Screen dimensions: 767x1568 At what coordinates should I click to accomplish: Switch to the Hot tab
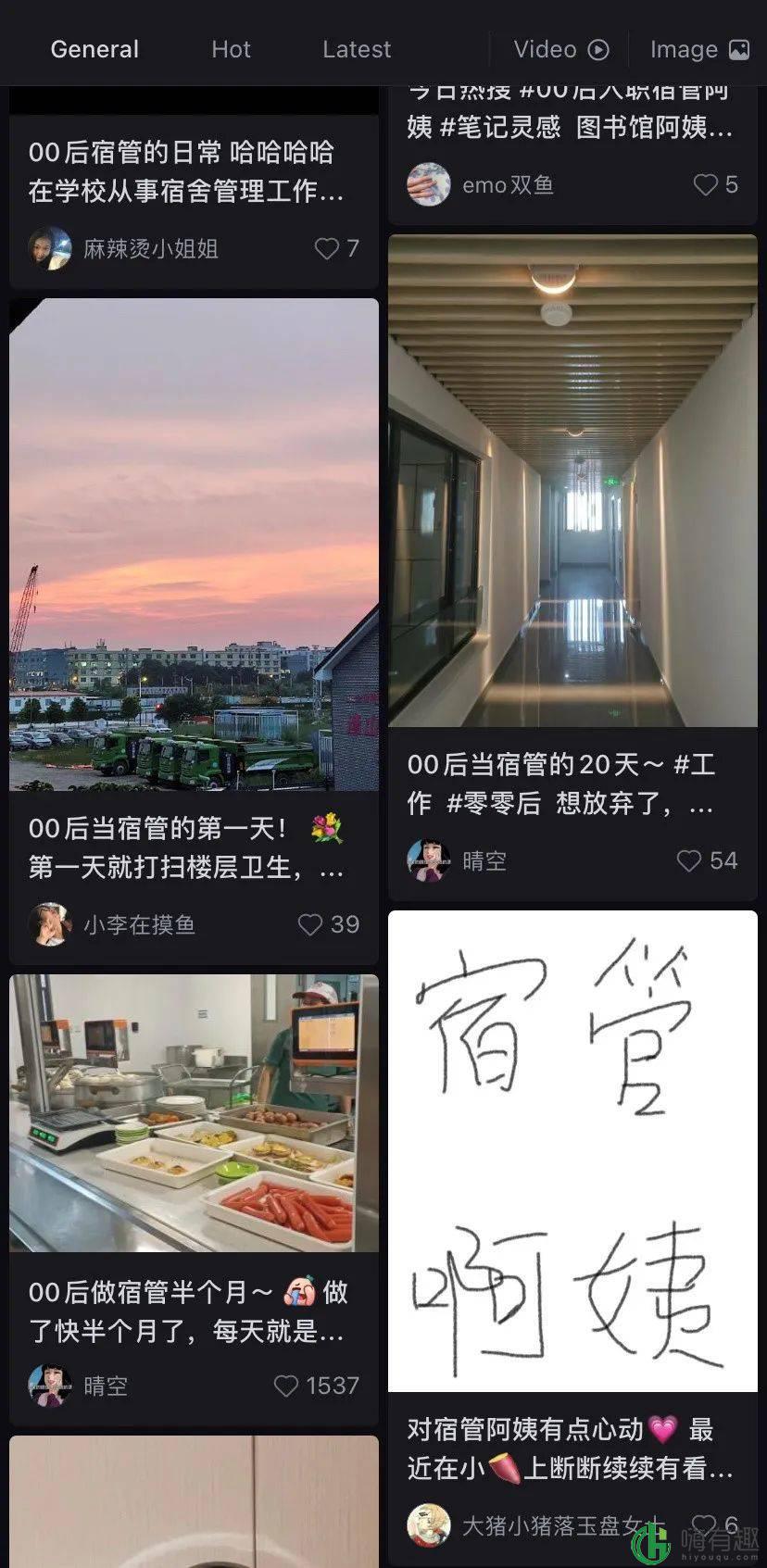[231, 49]
